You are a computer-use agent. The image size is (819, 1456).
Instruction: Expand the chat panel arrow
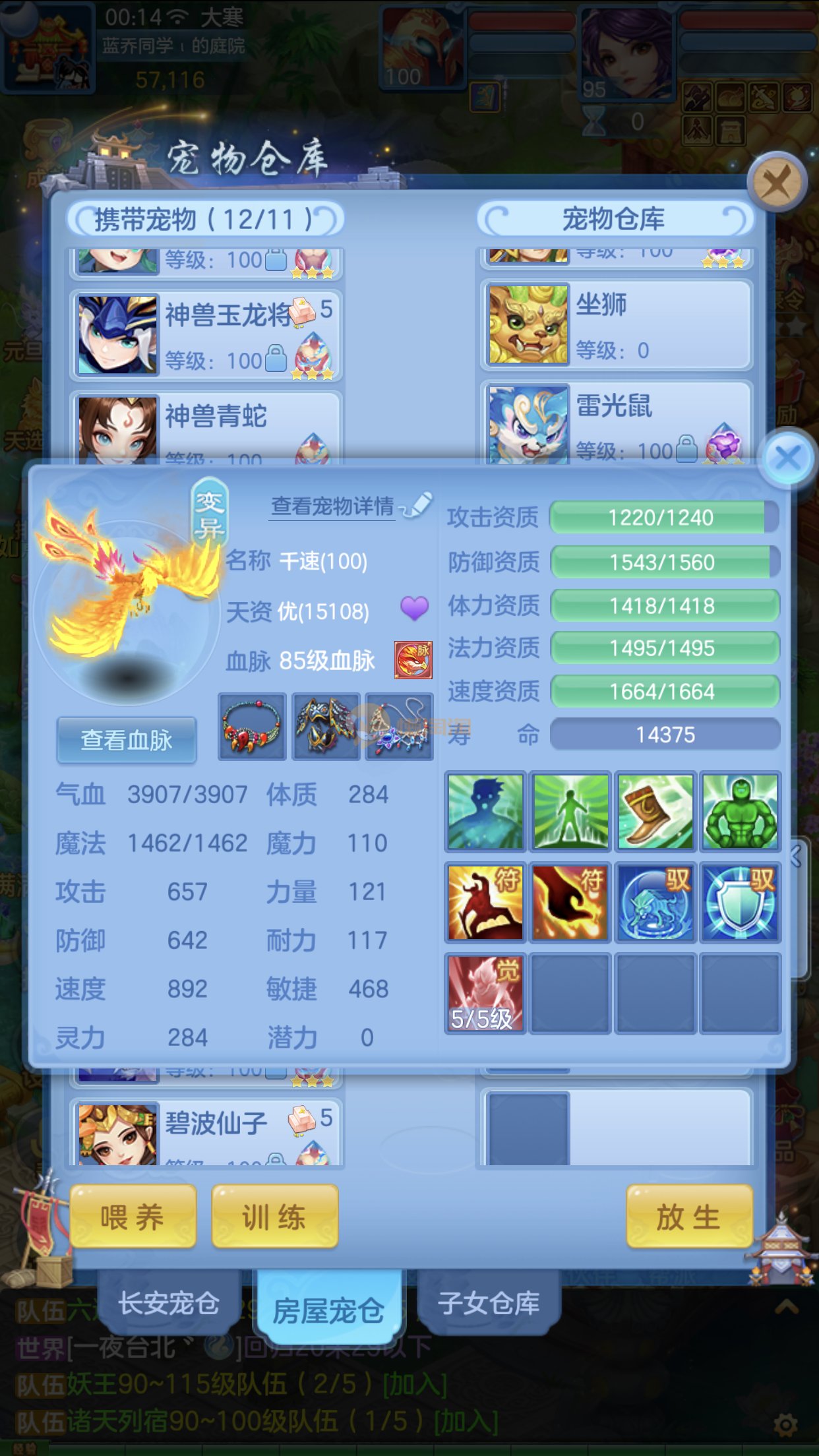(786, 1306)
